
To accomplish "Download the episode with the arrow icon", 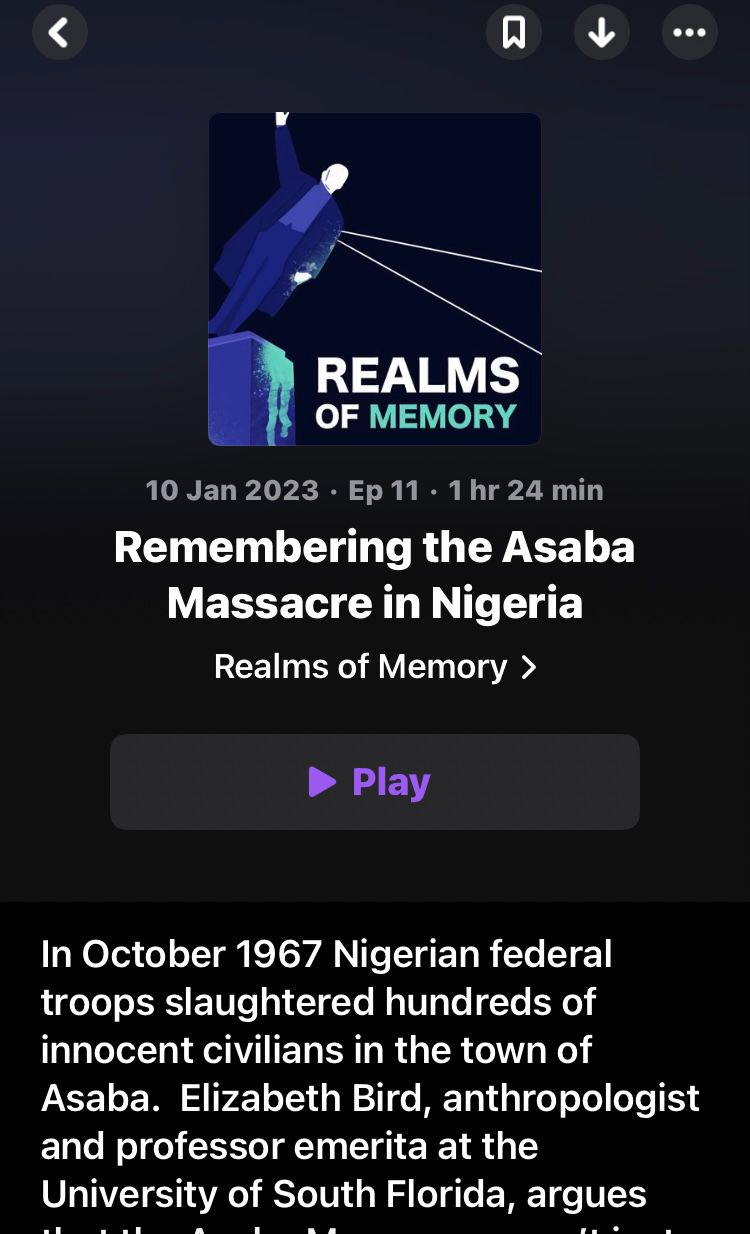I will [x=601, y=33].
